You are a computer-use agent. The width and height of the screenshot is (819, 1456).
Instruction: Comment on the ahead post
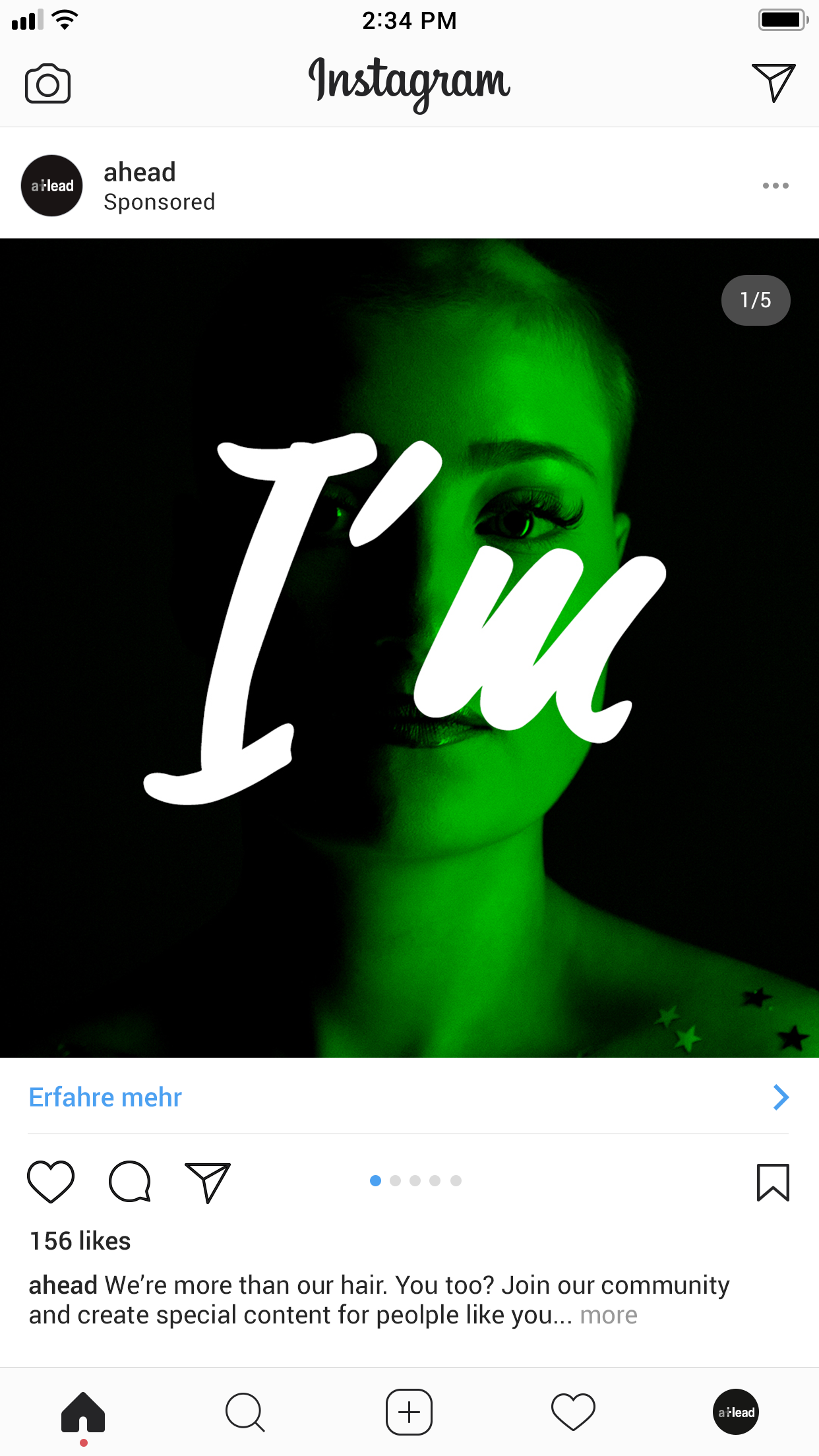(x=130, y=1181)
